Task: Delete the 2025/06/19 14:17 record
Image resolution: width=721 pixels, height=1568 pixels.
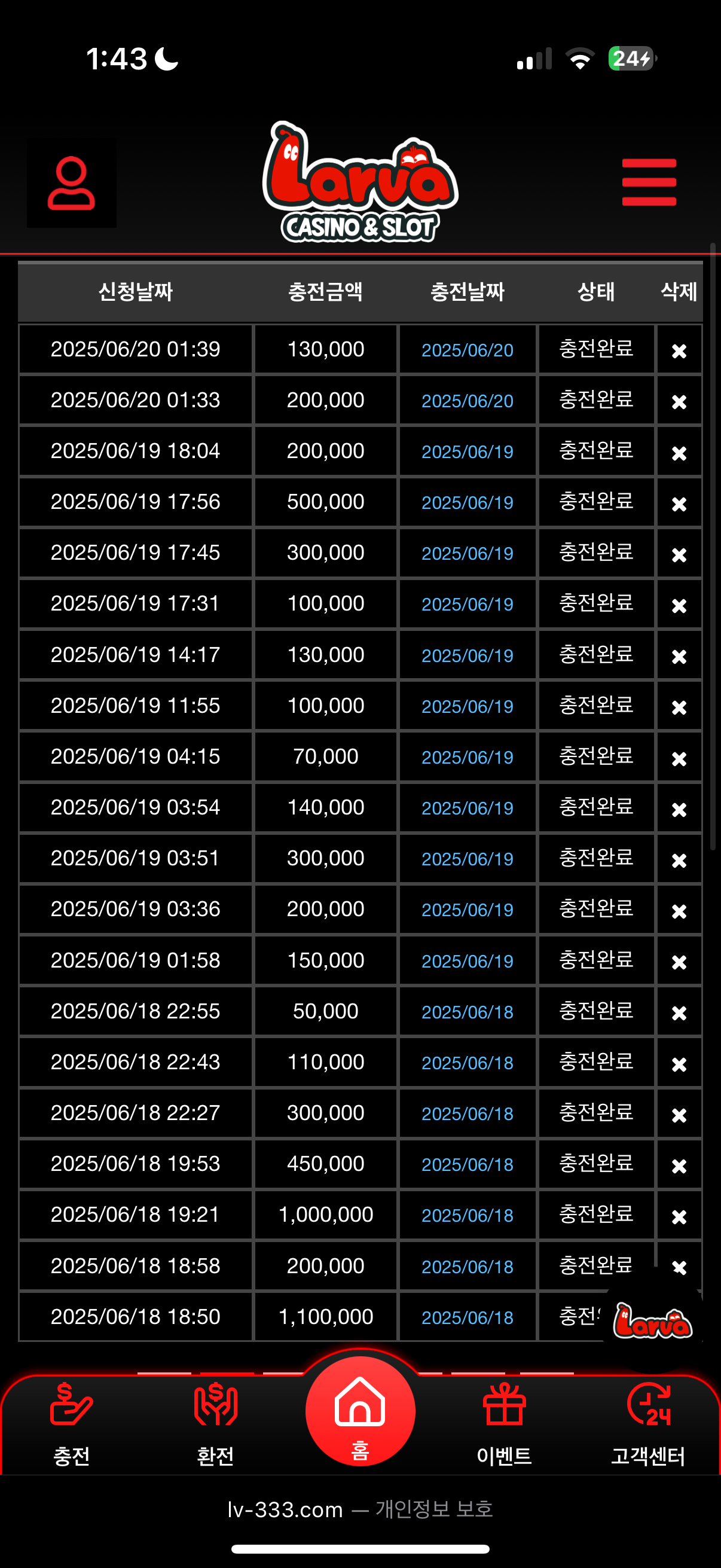Action: (x=679, y=656)
